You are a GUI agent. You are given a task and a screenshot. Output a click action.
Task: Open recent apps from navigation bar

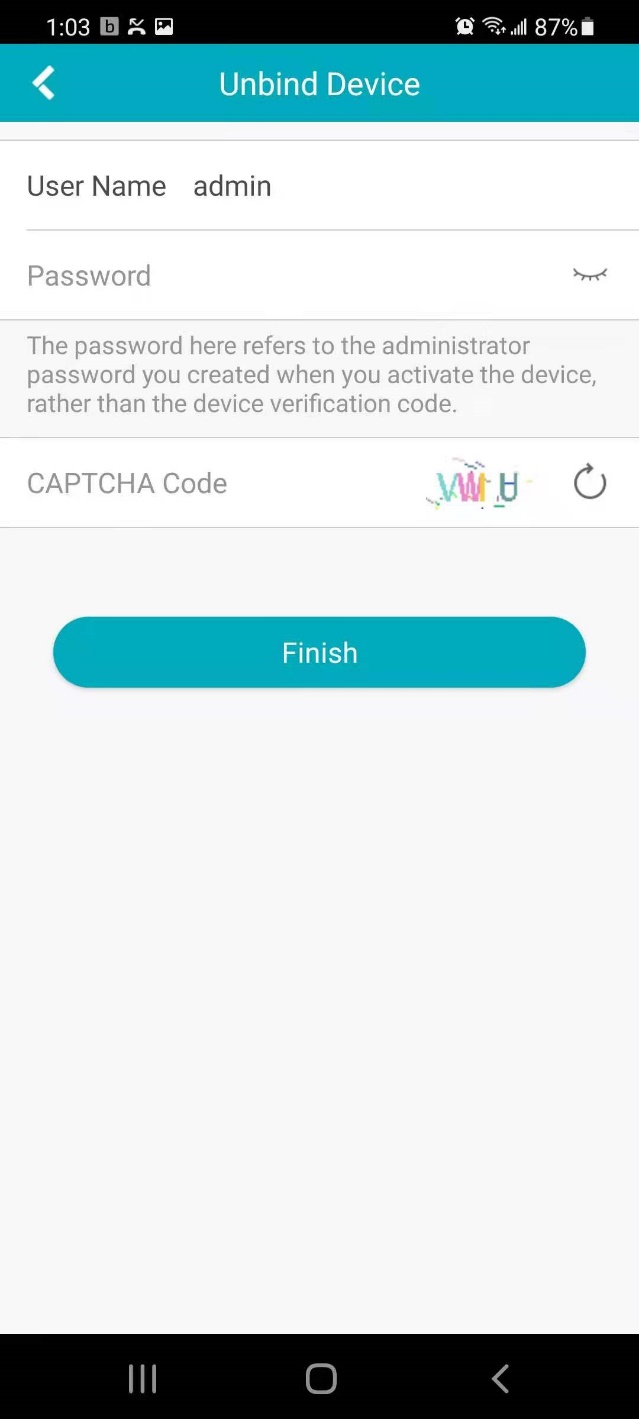pos(143,1378)
